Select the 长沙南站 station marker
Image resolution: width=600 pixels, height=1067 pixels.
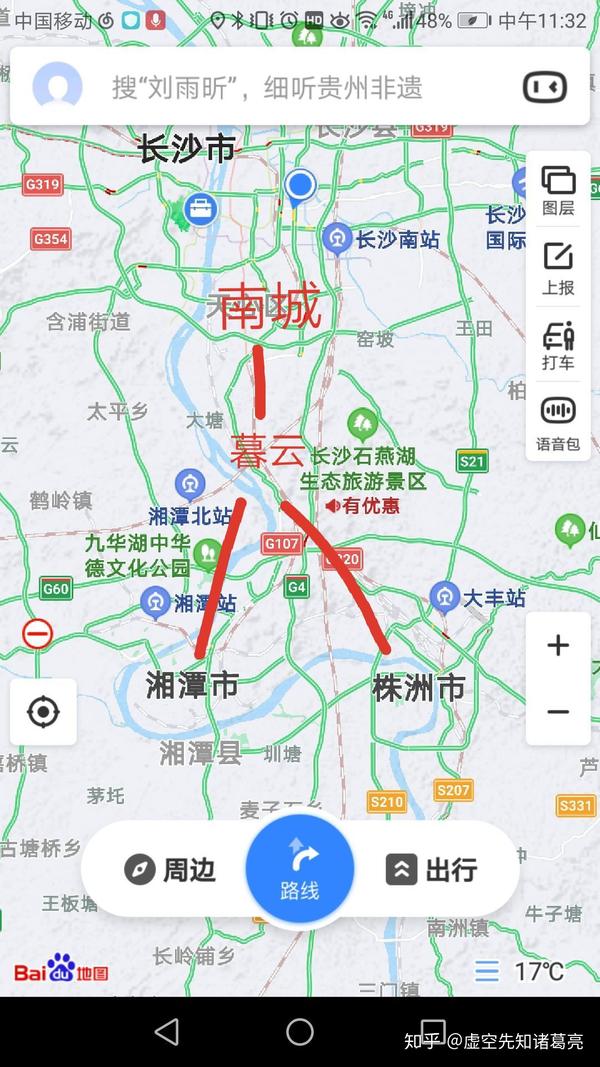[x=337, y=239]
